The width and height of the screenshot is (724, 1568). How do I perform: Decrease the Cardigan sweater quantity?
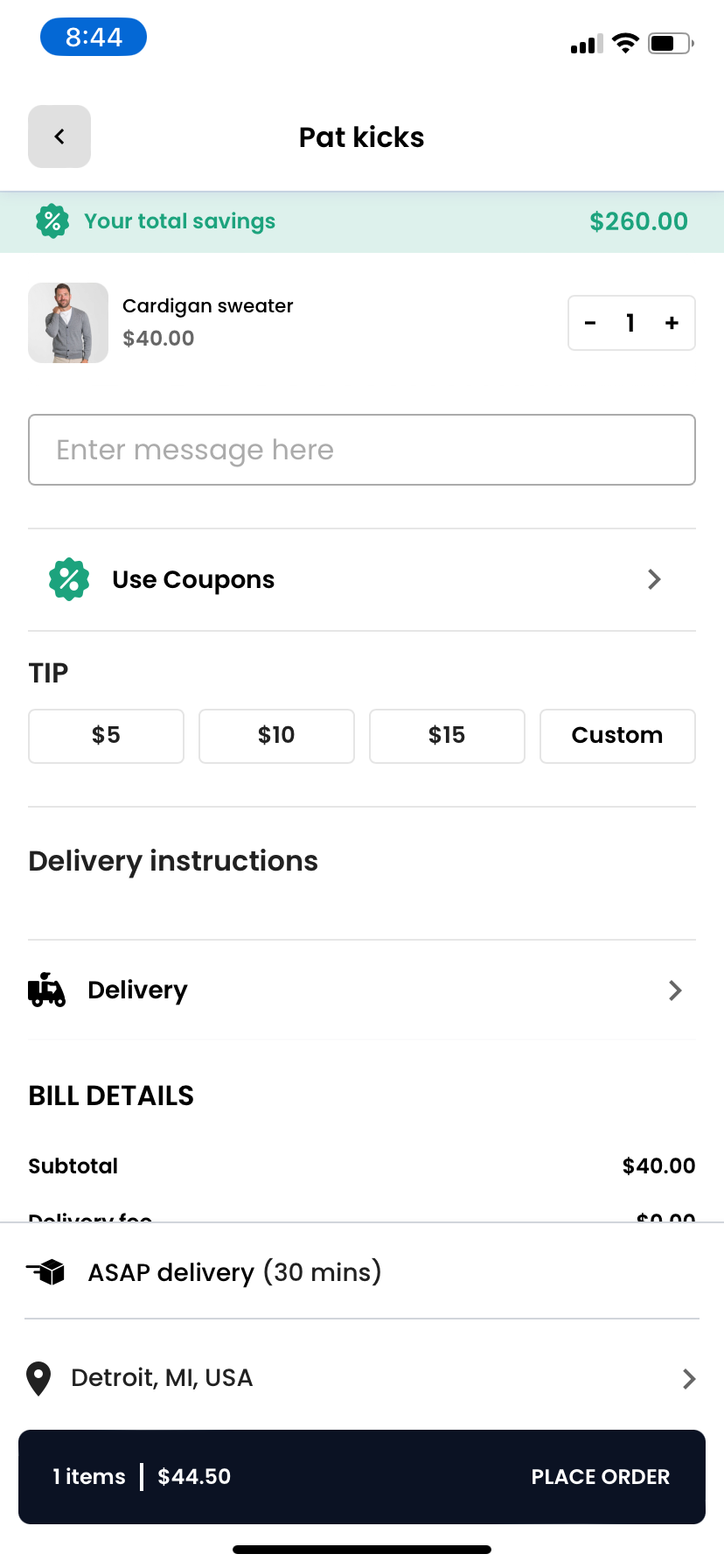point(591,323)
